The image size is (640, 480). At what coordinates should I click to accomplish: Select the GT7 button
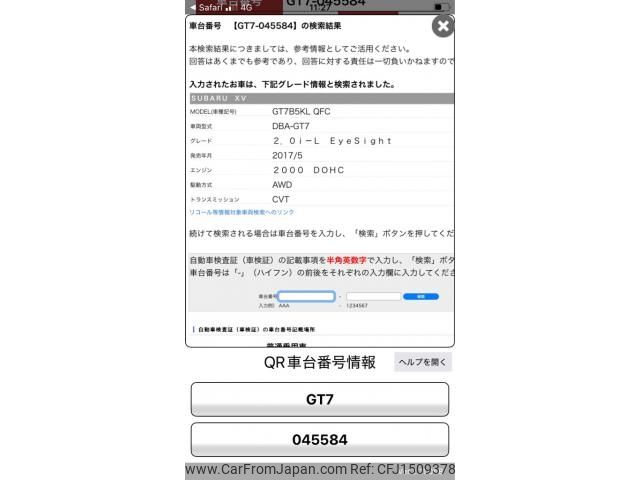(320, 399)
